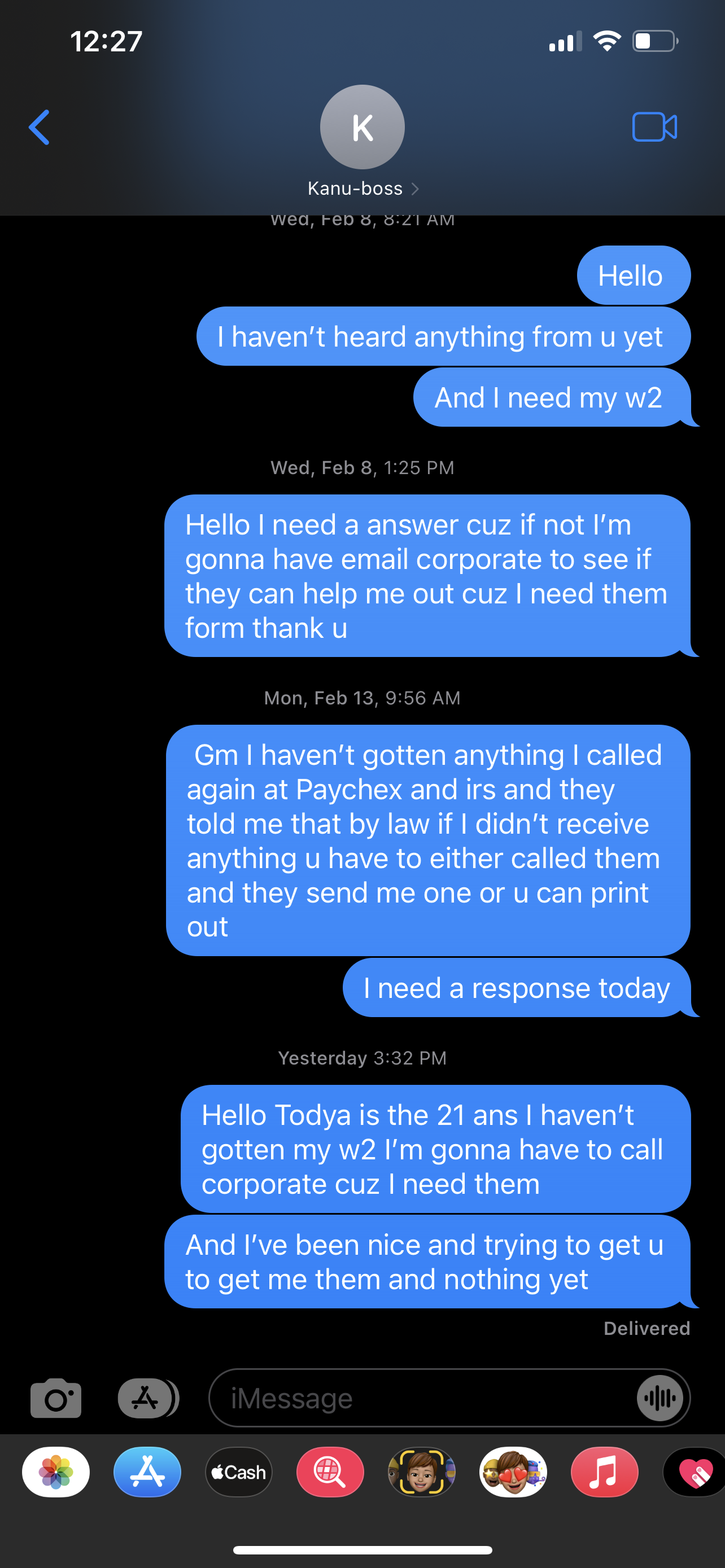725x1568 pixels.
Task: Open the Memoji stickers picker
Action: (x=513, y=1473)
